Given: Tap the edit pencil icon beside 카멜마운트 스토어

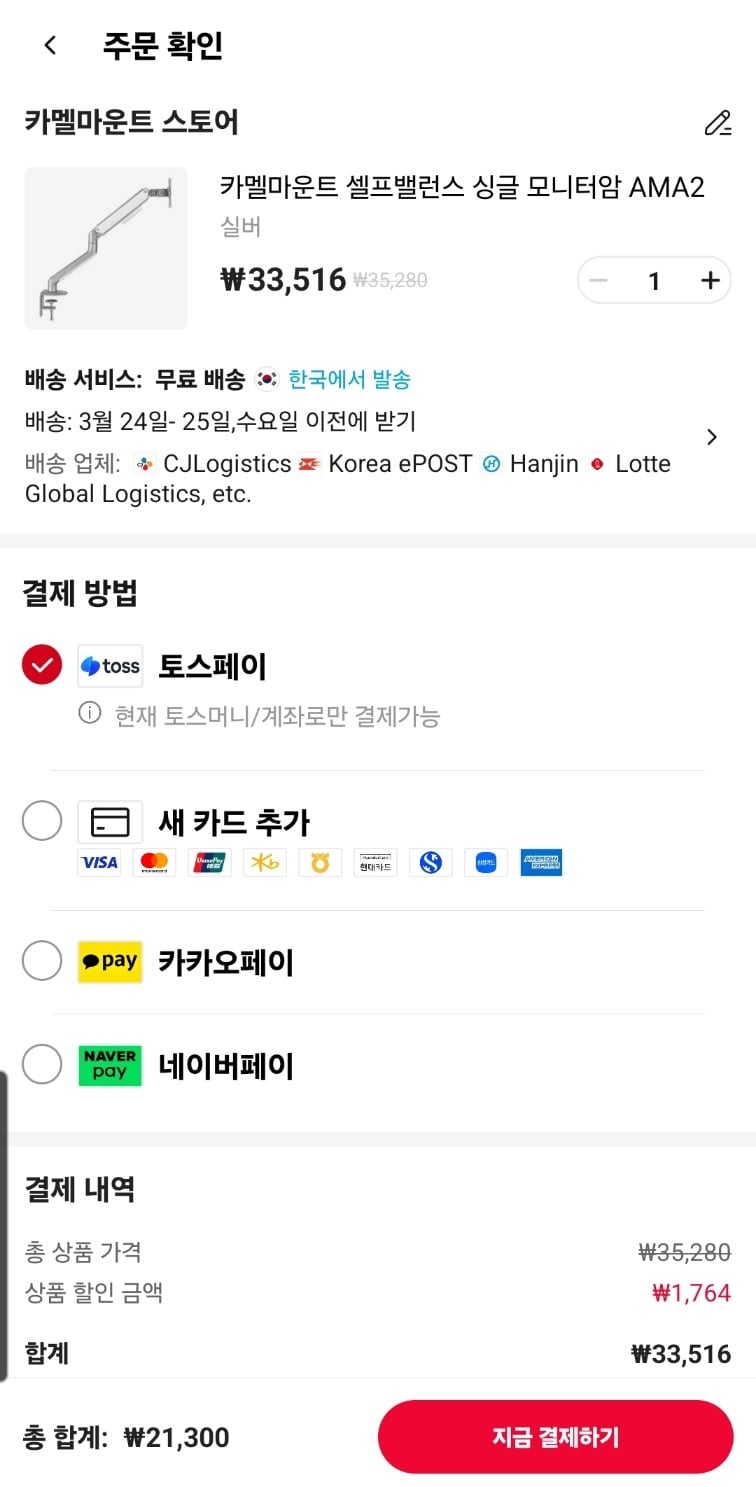Looking at the screenshot, I should click(x=717, y=123).
